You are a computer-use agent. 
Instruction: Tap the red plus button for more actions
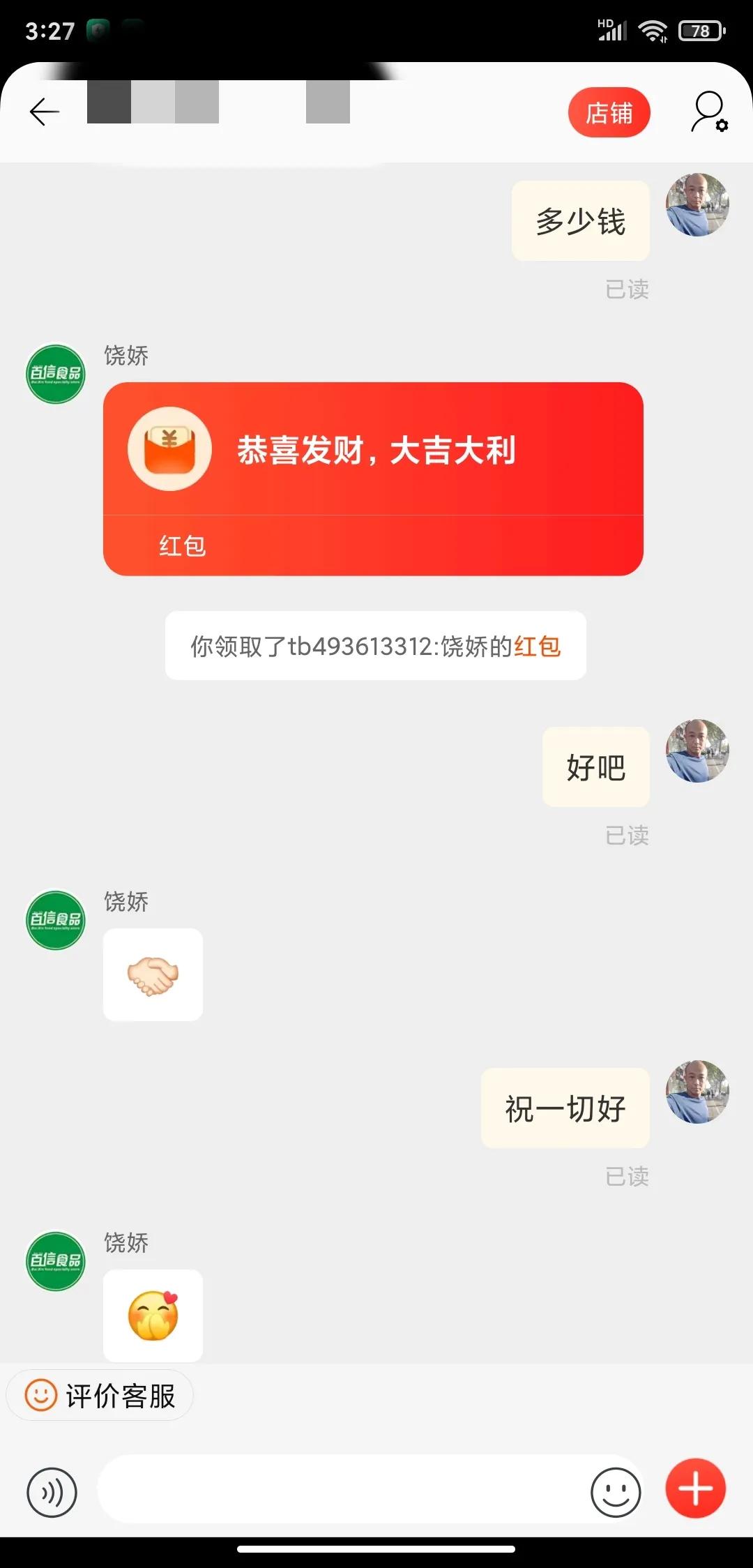[696, 1490]
